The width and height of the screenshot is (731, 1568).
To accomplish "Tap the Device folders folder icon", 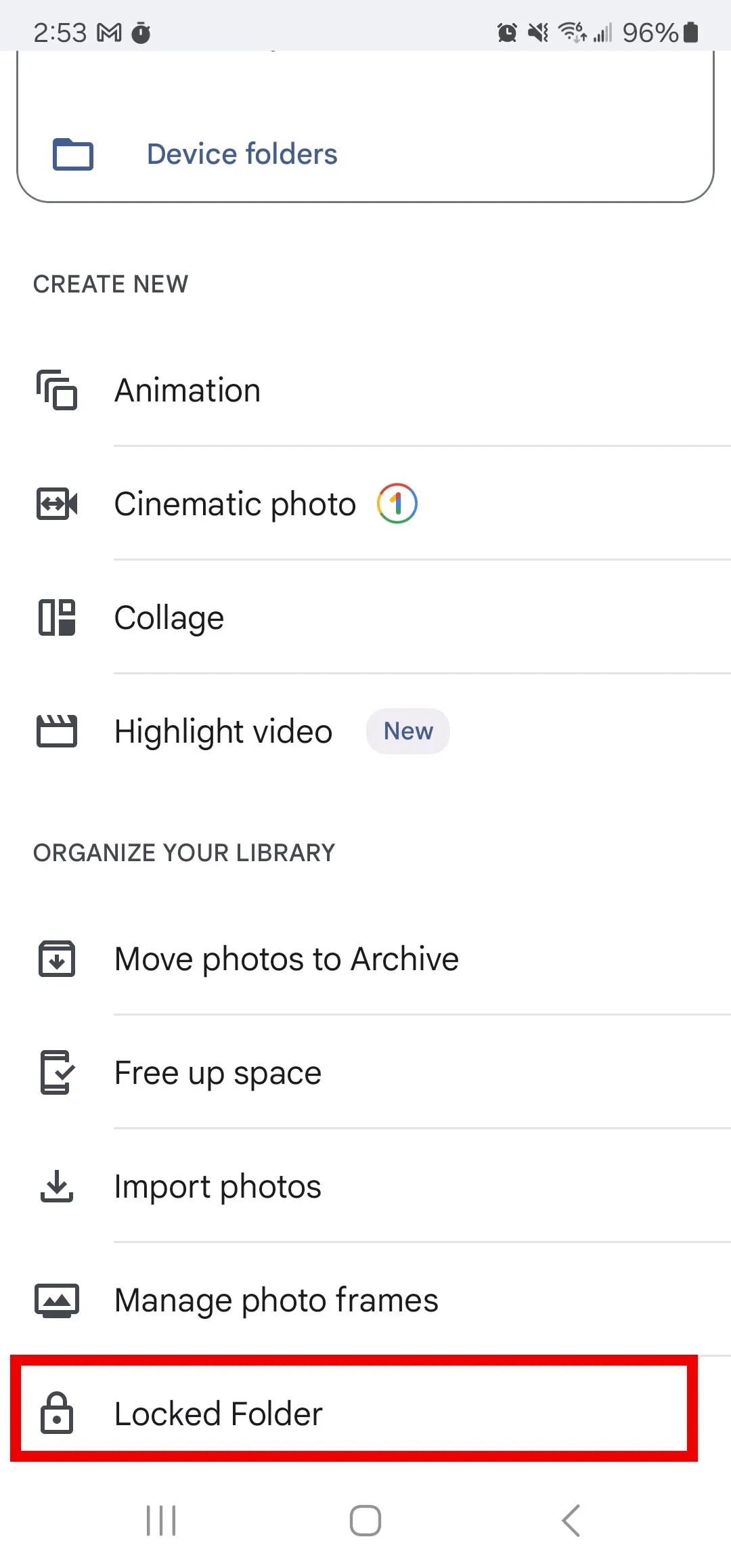I will pos(72,154).
